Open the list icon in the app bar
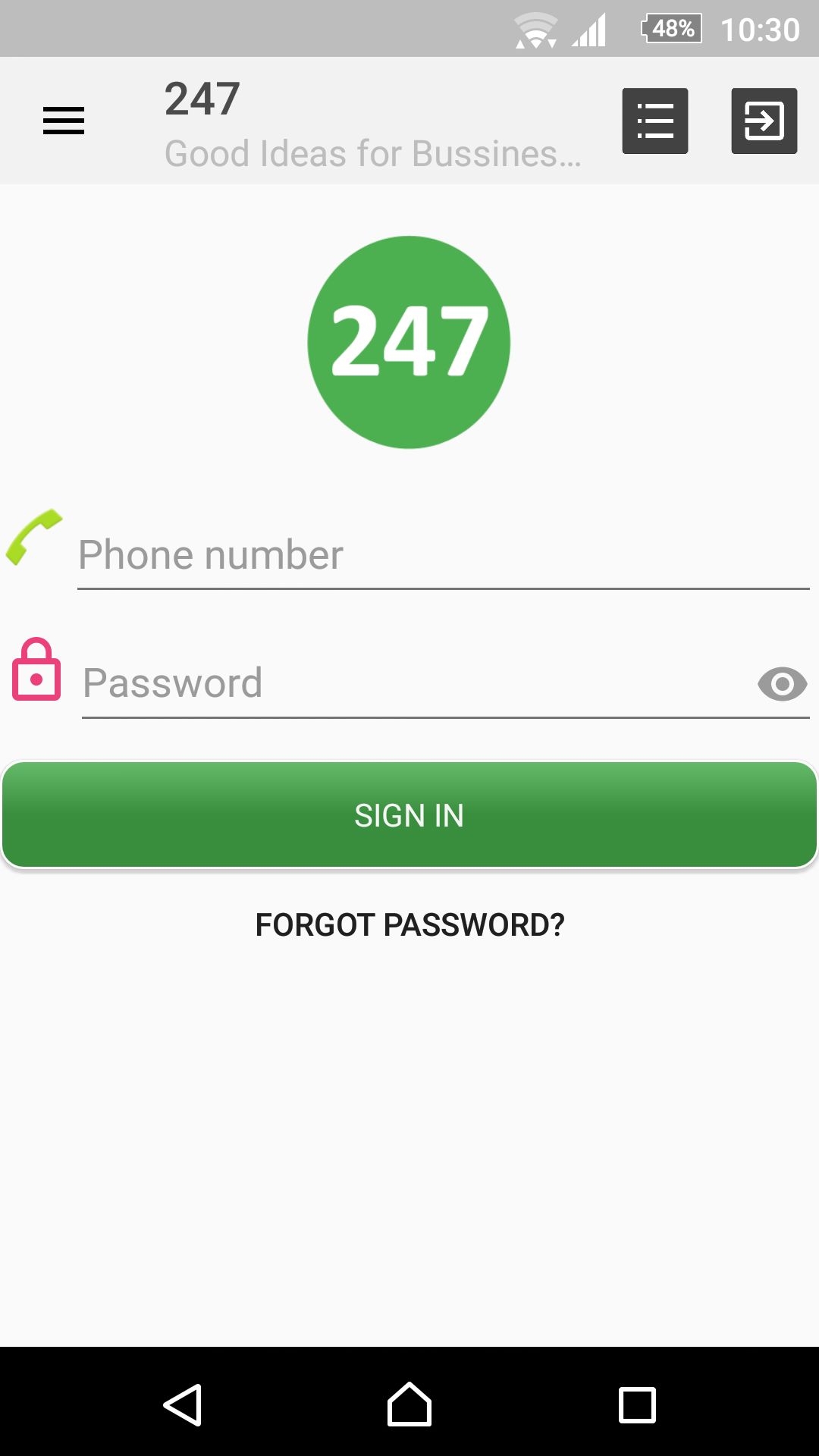Screen dimensions: 819x1456 point(655,121)
